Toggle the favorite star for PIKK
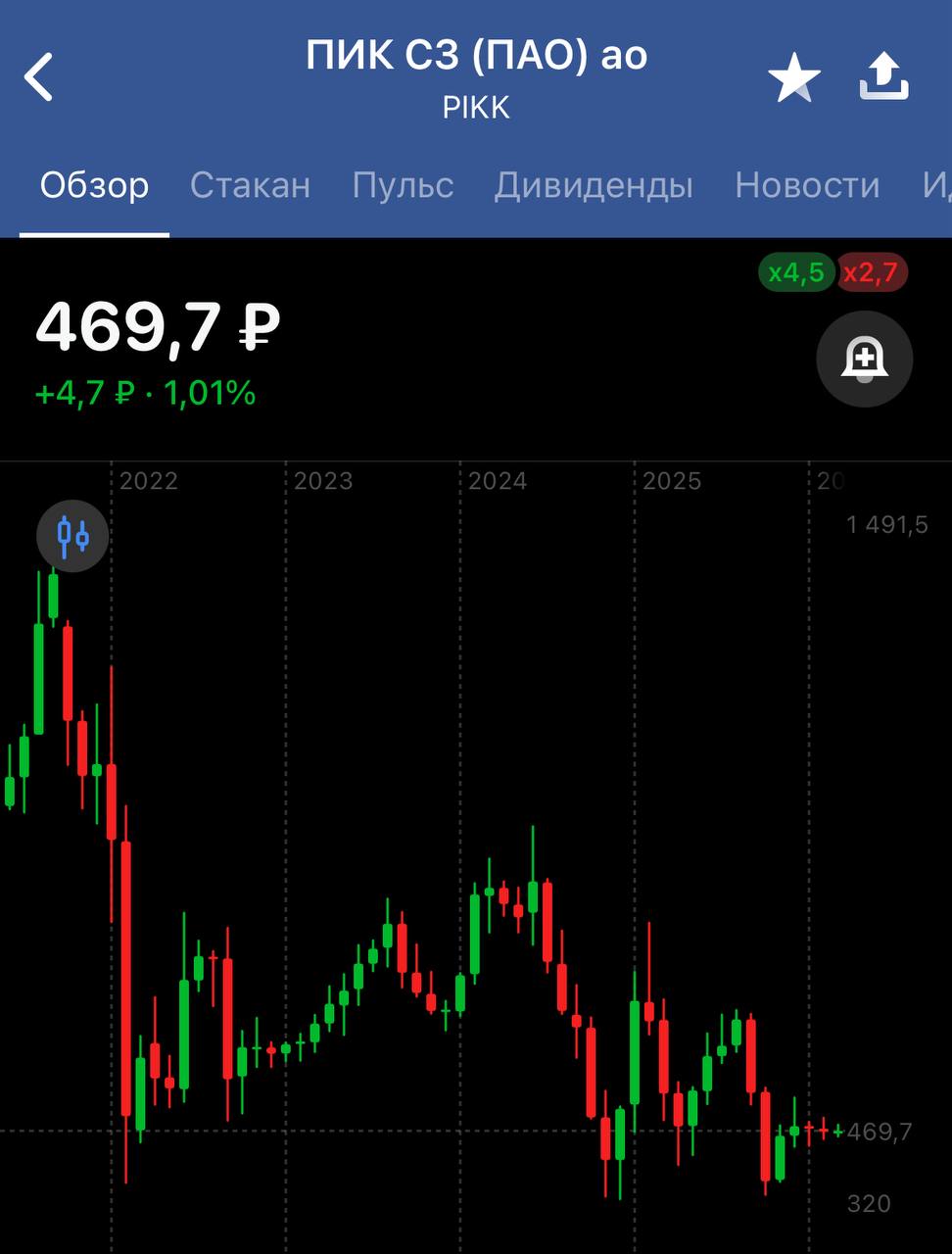952x1254 pixels. (793, 77)
